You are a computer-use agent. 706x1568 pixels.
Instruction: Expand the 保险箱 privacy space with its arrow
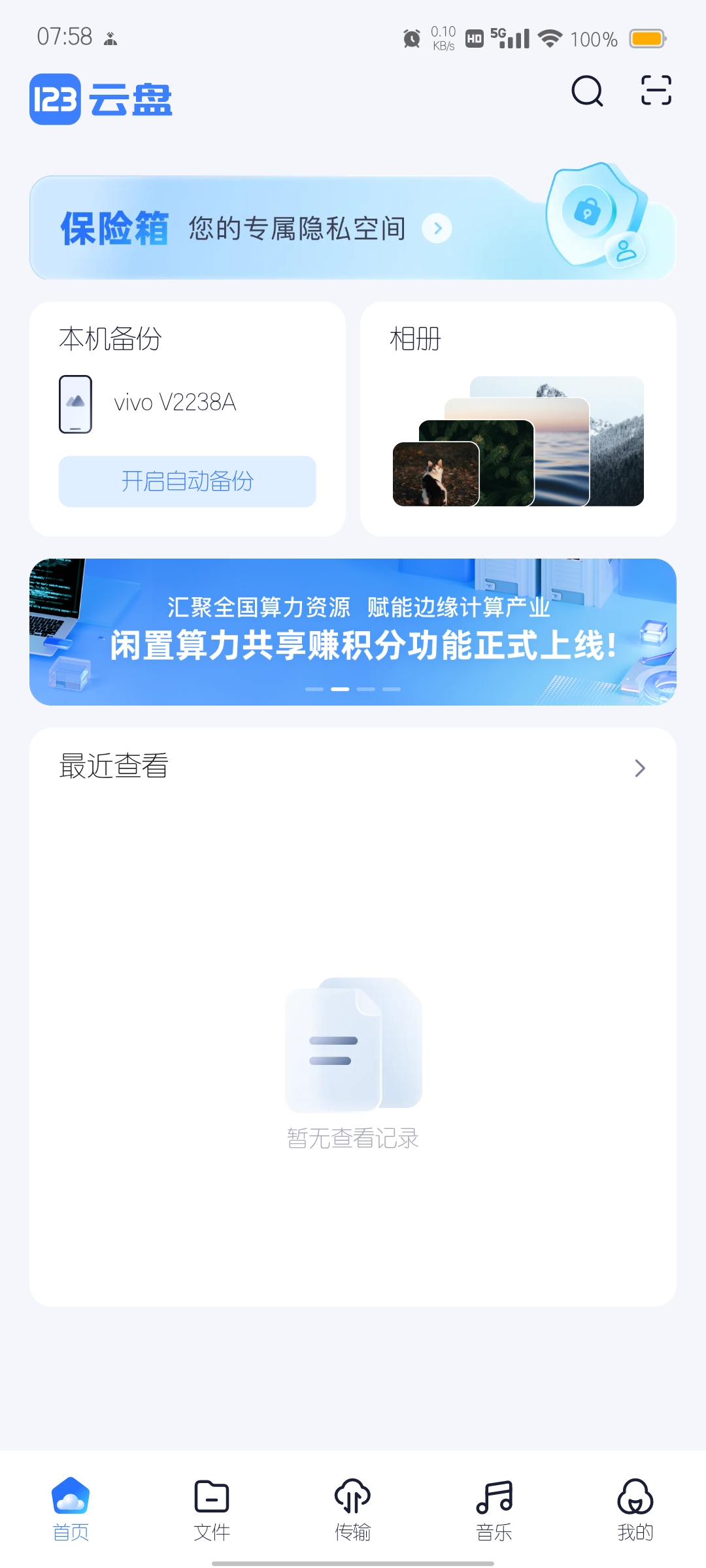(437, 229)
